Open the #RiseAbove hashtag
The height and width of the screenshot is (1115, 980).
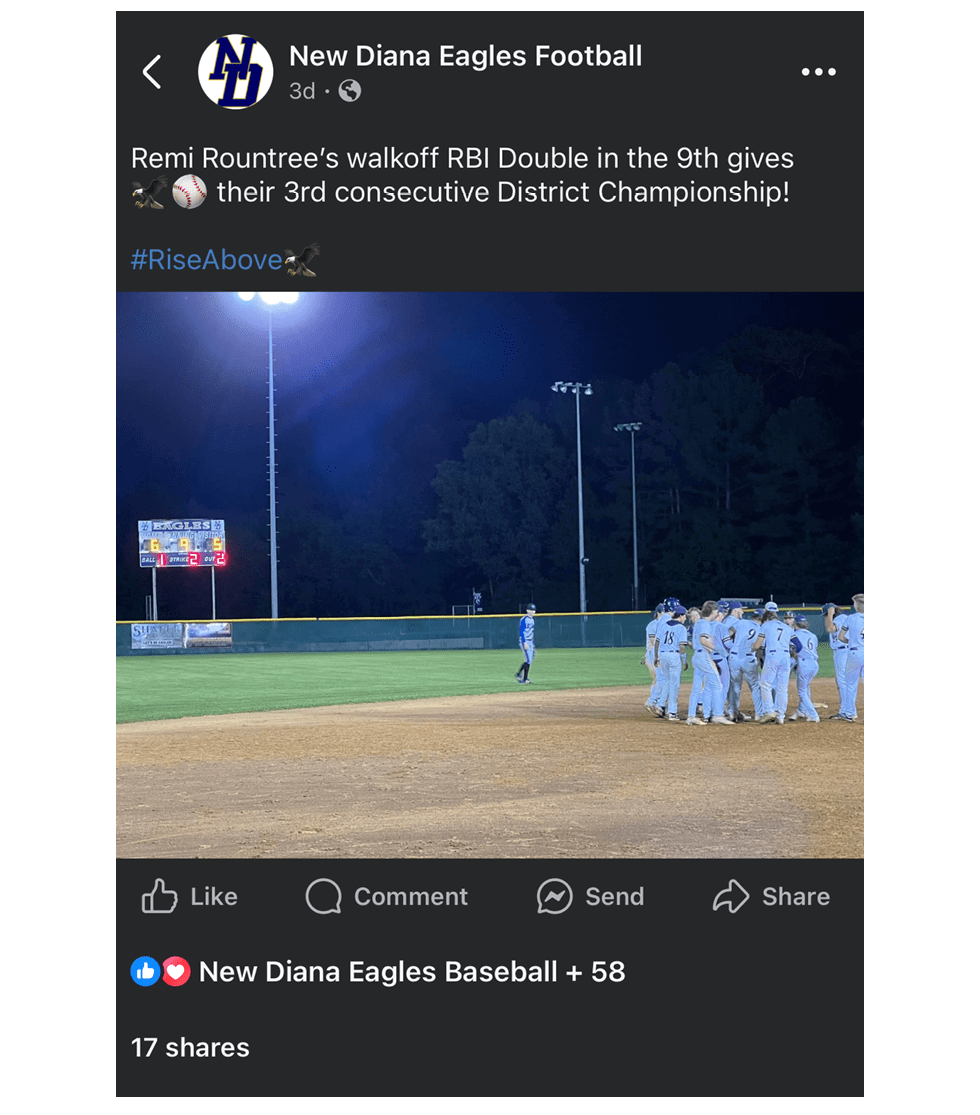coord(207,260)
